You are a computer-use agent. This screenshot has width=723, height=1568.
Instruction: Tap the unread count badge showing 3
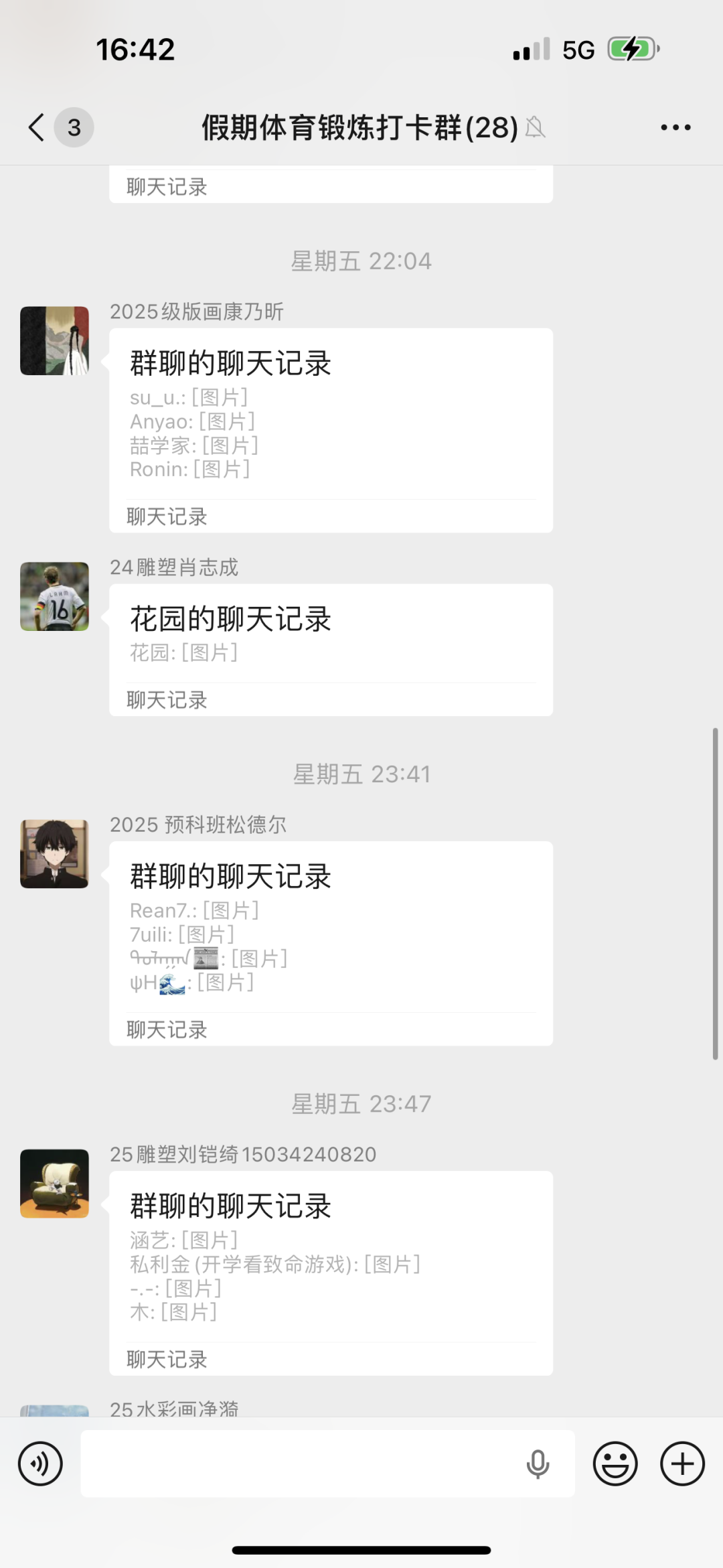tap(74, 127)
